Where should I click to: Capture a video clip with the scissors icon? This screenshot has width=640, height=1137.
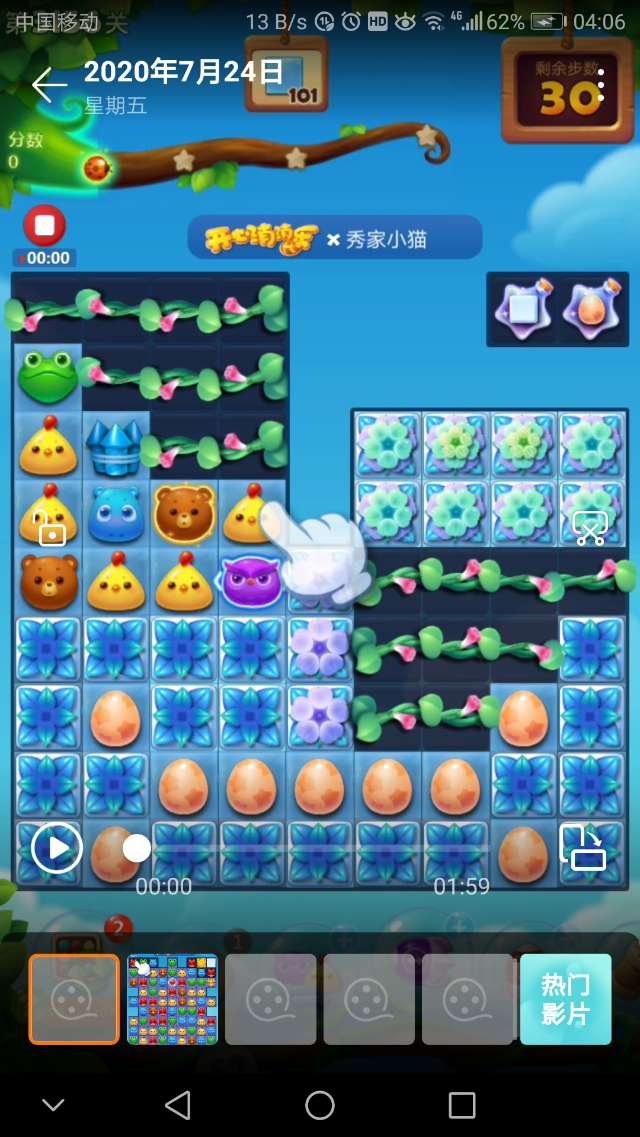[x=589, y=529]
